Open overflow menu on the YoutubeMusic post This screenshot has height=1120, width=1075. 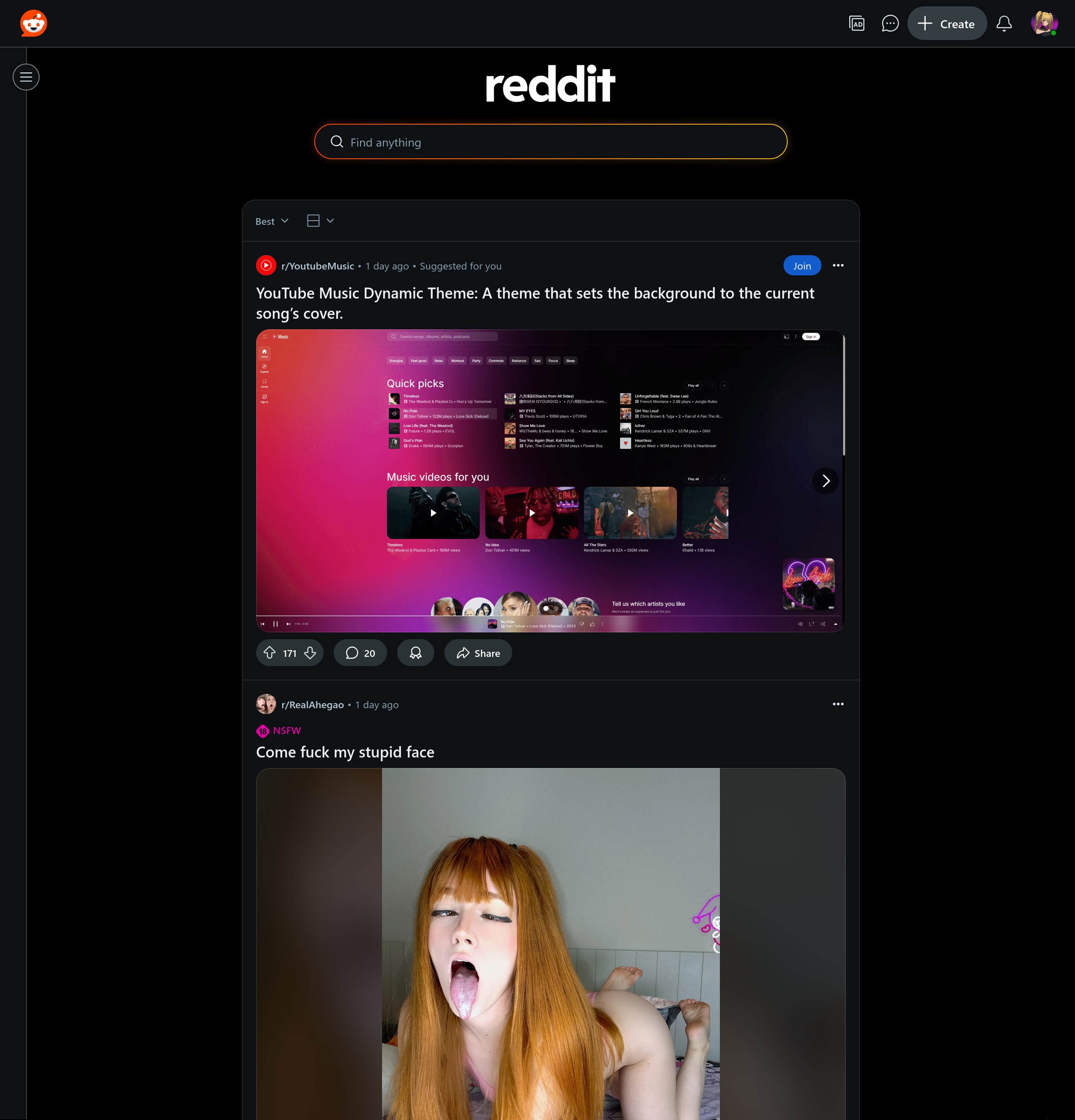(x=838, y=266)
